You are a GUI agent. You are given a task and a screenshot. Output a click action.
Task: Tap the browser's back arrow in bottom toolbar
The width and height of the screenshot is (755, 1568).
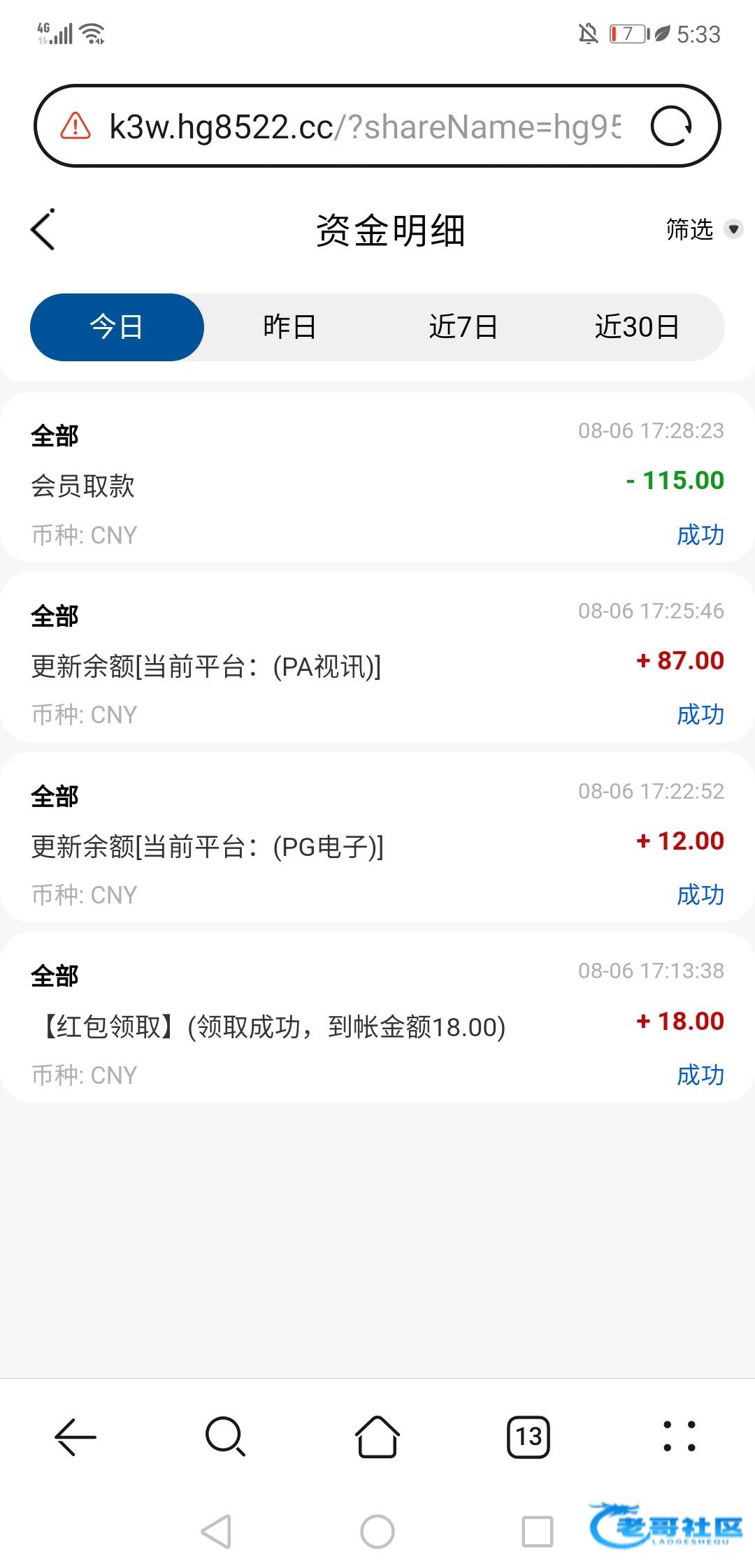tap(75, 1437)
